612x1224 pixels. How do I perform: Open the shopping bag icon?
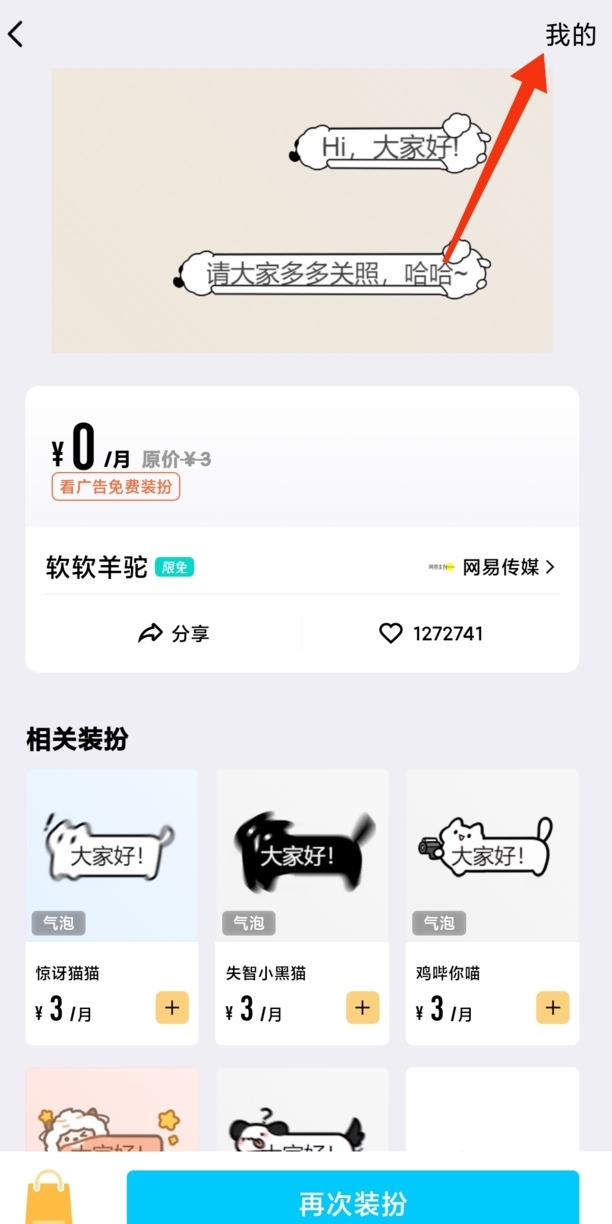48,1199
